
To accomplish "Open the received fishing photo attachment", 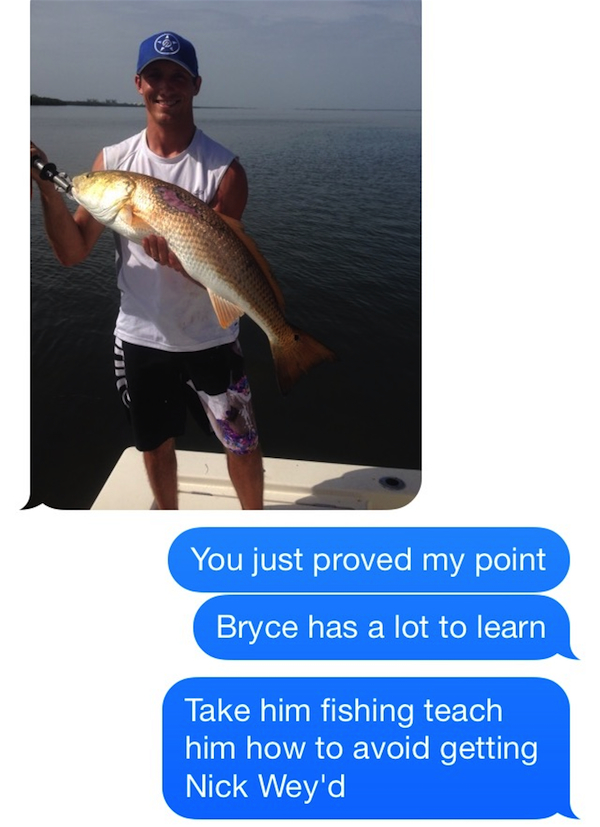I will tap(226, 254).
